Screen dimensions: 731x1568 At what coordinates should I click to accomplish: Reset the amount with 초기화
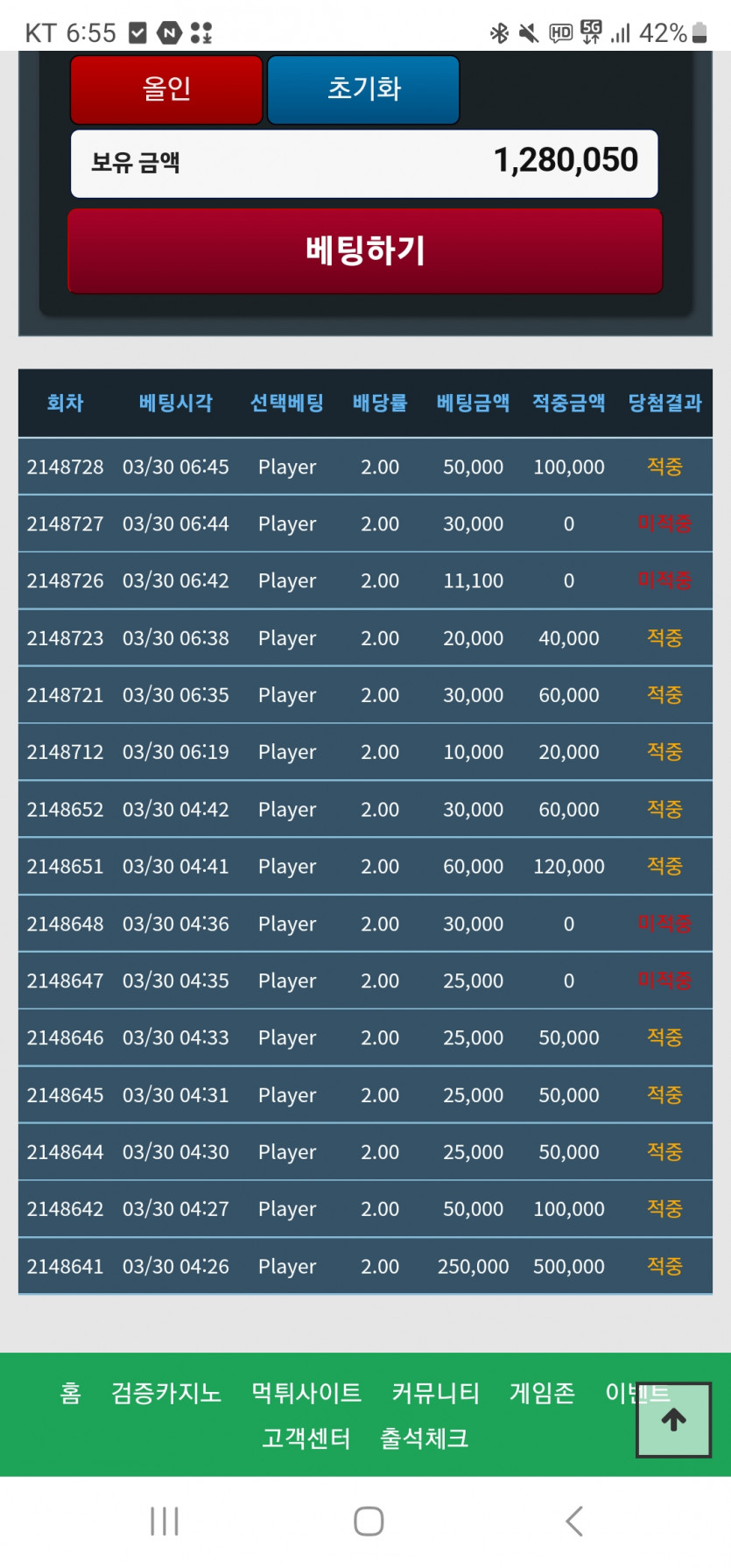(x=363, y=89)
